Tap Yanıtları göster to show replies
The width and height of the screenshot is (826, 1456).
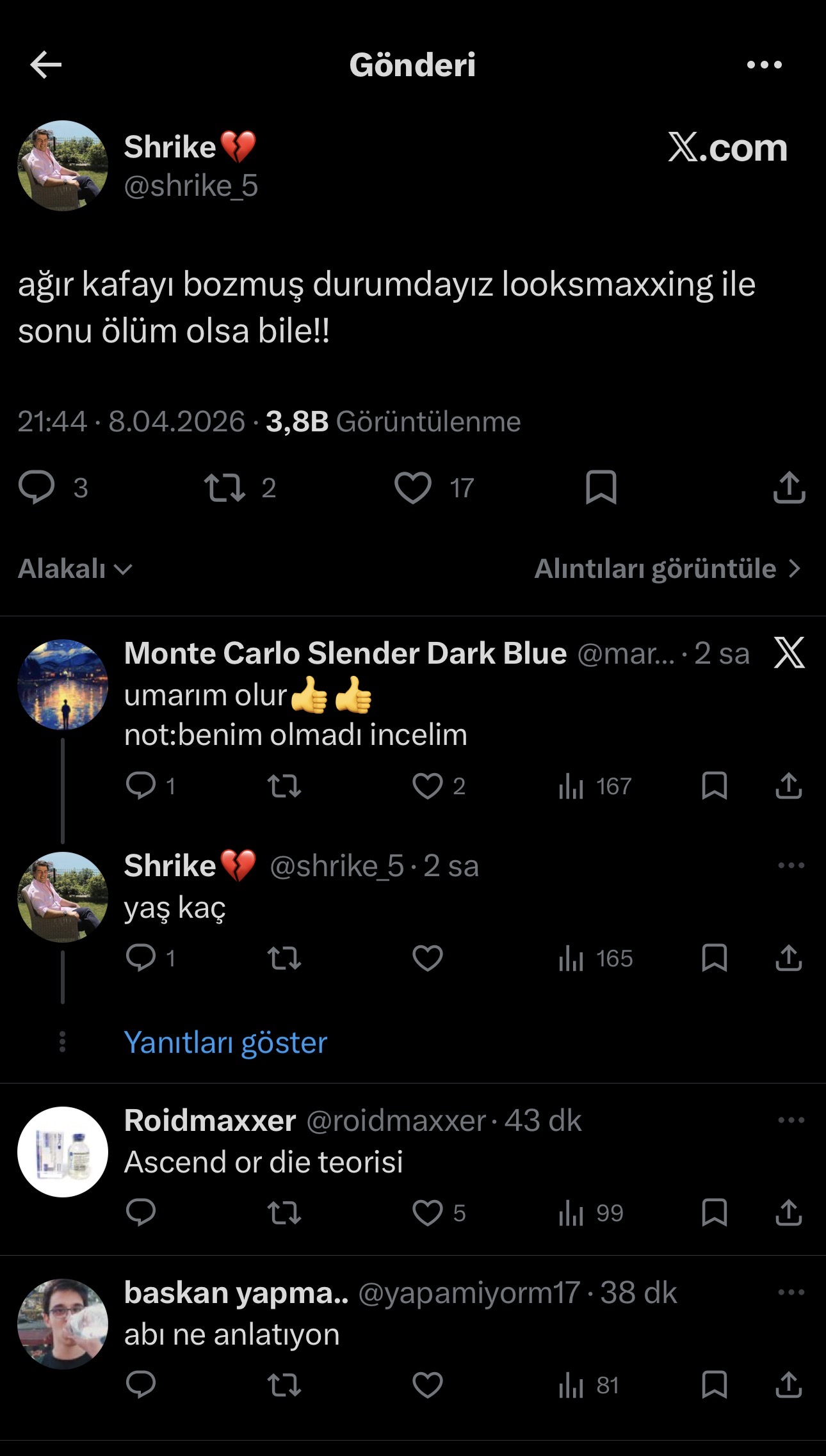(225, 1043)
